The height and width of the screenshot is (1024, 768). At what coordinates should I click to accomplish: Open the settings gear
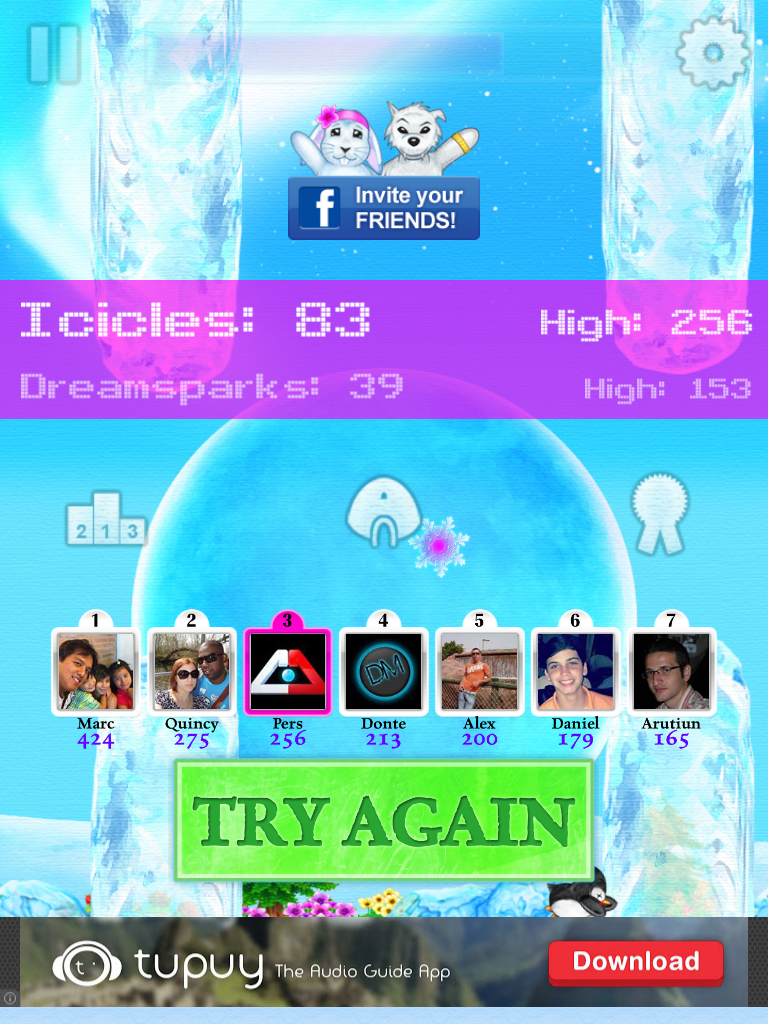712,53
